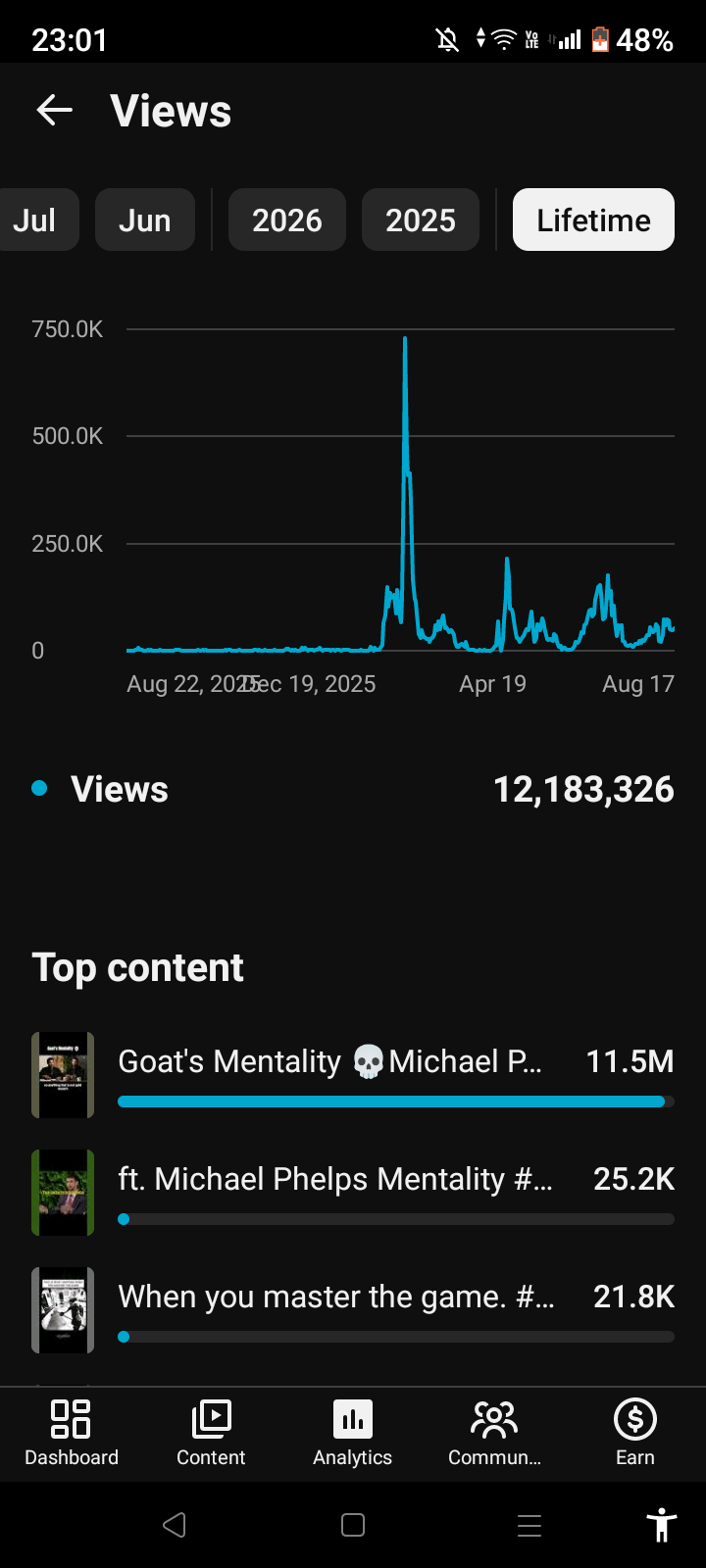Choose the 2026 period chip
The width and height of the screenshot is (706, 1568).
pos(287,220)
